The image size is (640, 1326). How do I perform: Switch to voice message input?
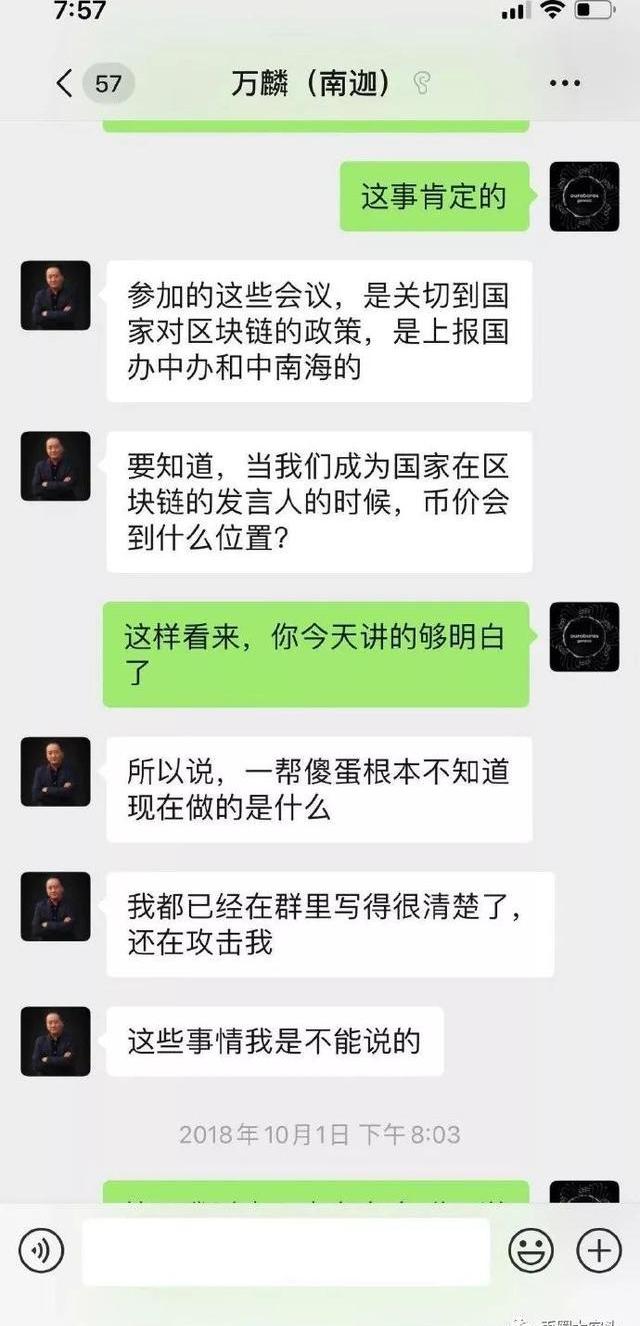41,1250
